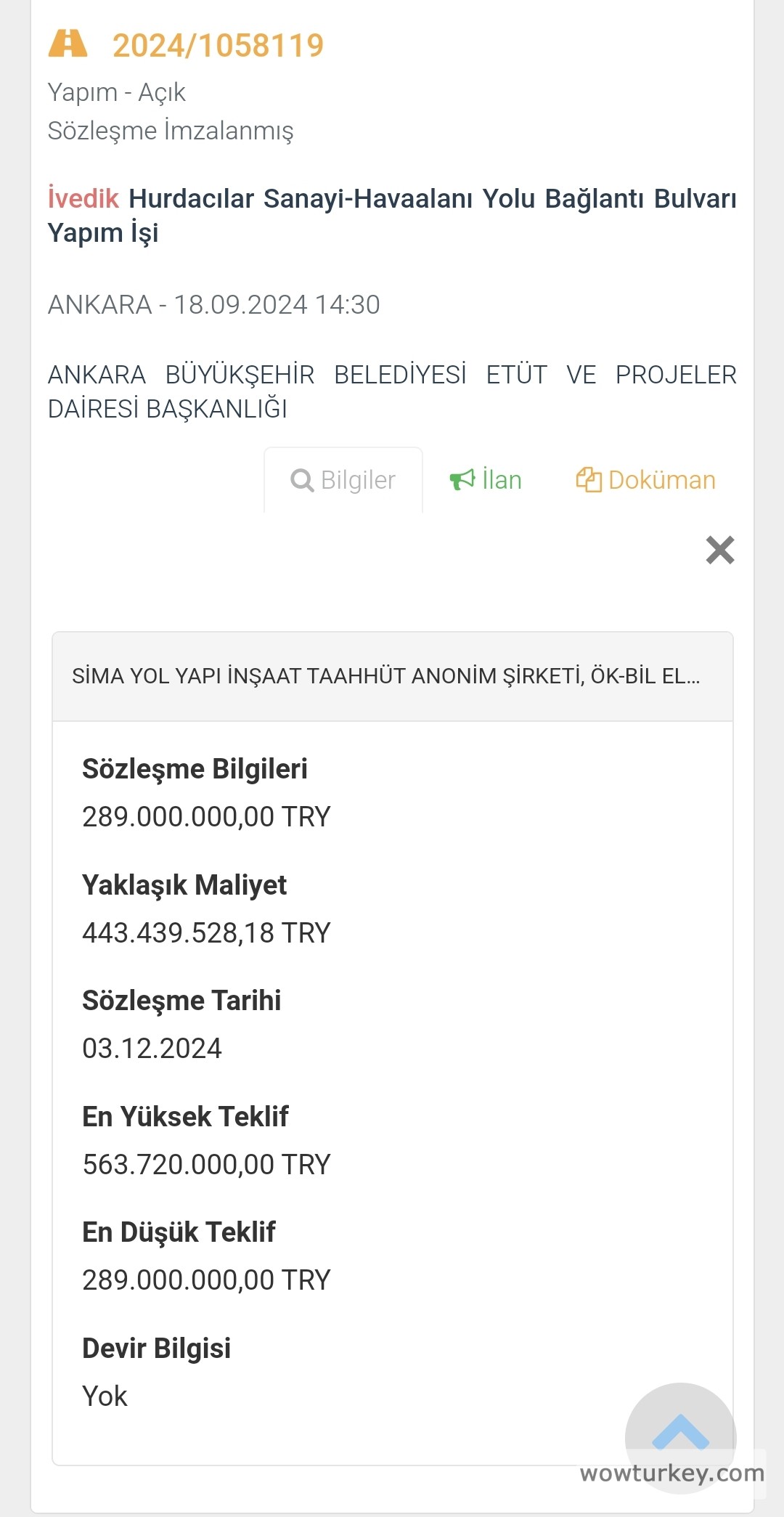Switch to the İlan tab
784x1517 pixels.
[x=486, y=480]
